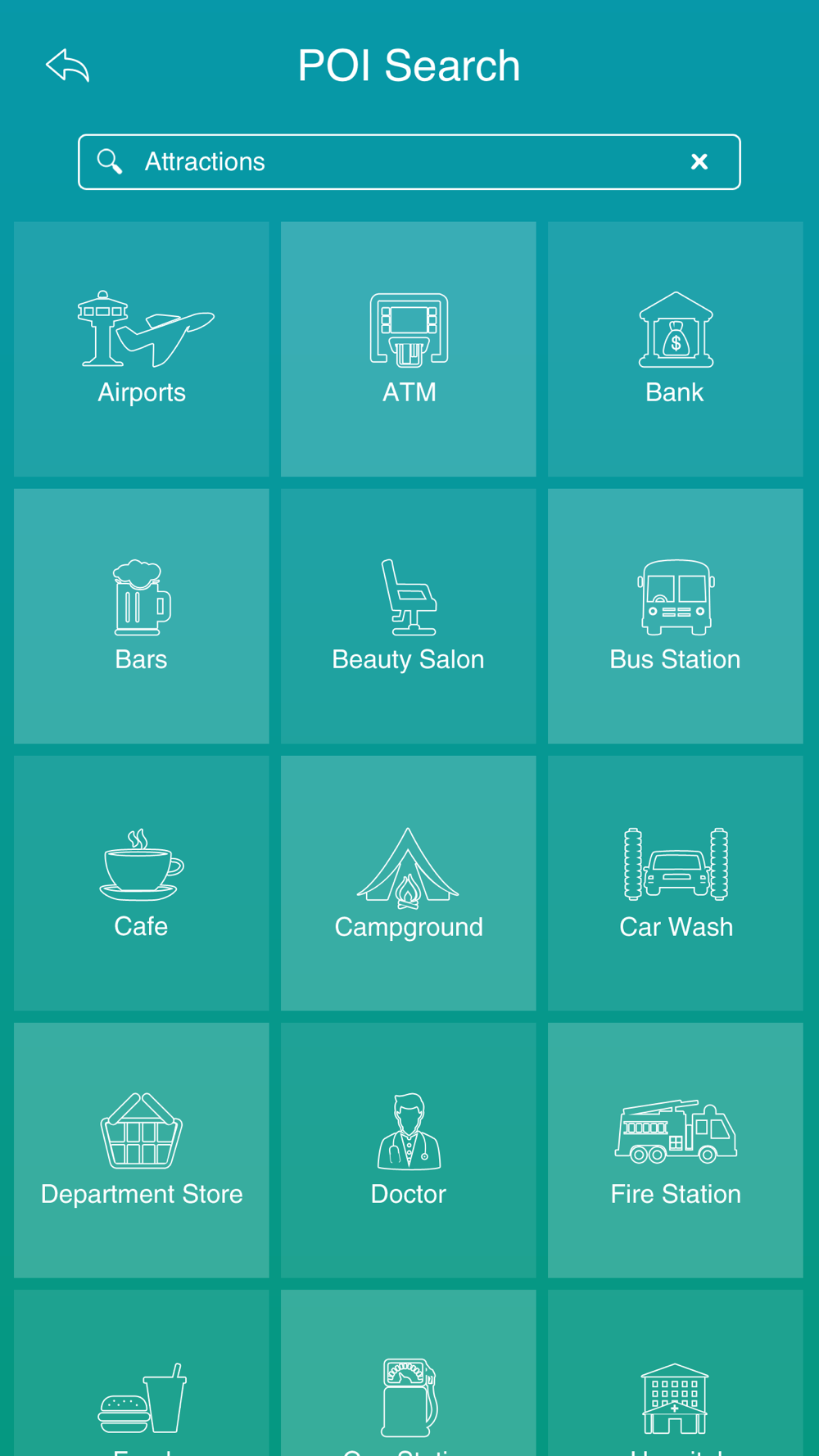Choose the Campground tile
Screen dimensions: 819x1456
pyautogui.click(x=409, y=883)
